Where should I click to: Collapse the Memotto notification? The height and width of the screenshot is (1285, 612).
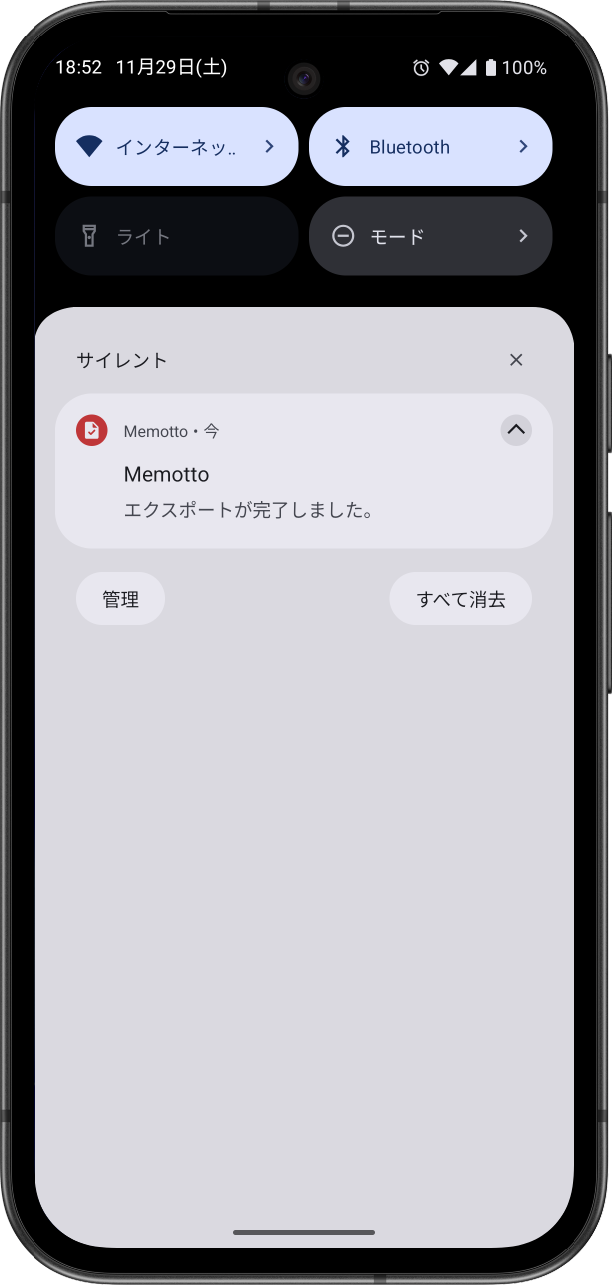click(x=516, y=430)
